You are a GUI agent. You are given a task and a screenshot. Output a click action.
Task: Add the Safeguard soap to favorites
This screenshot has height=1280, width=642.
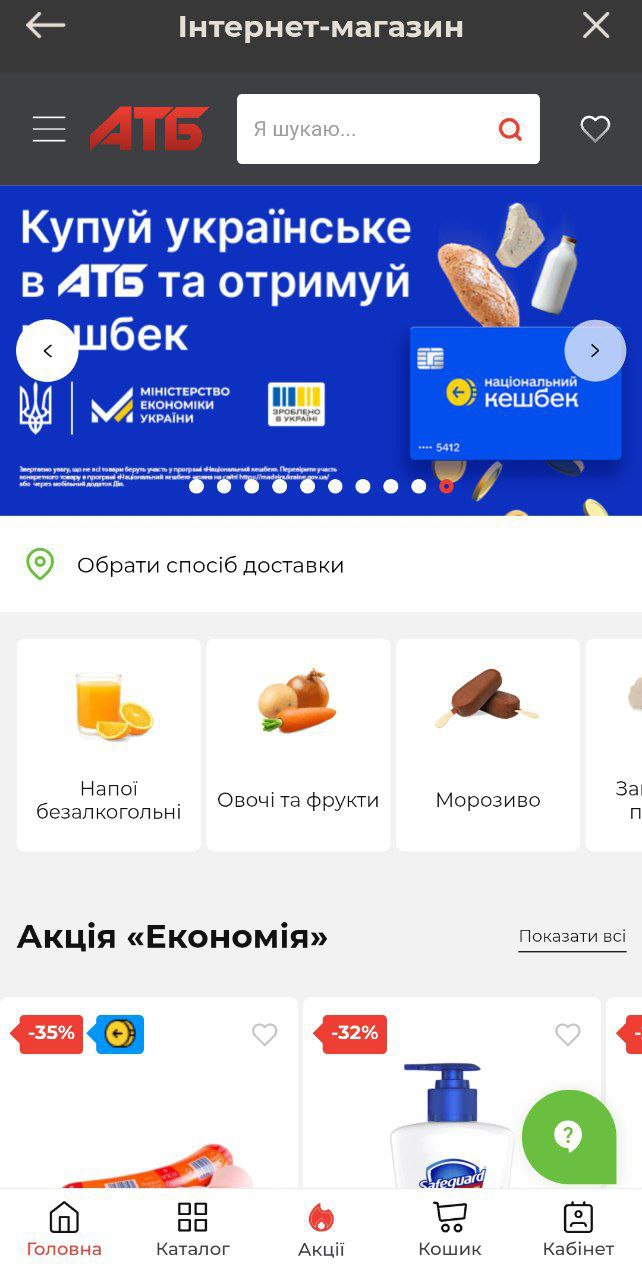567,1035
